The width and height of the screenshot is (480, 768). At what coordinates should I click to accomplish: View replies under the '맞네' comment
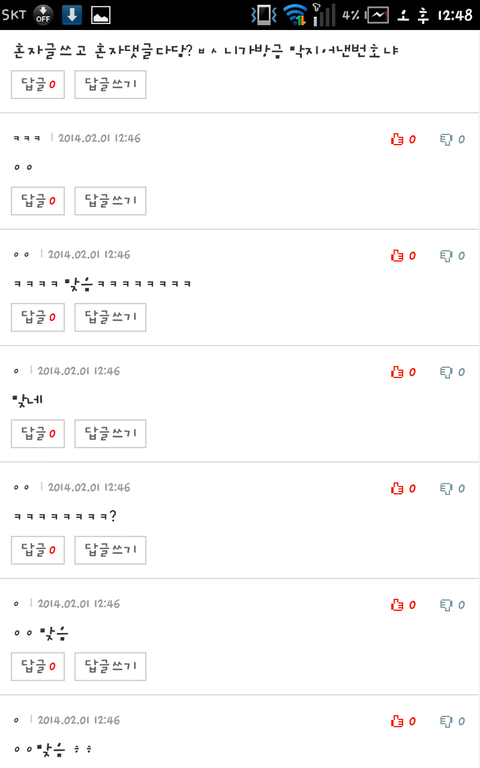[x=38, y=433]
